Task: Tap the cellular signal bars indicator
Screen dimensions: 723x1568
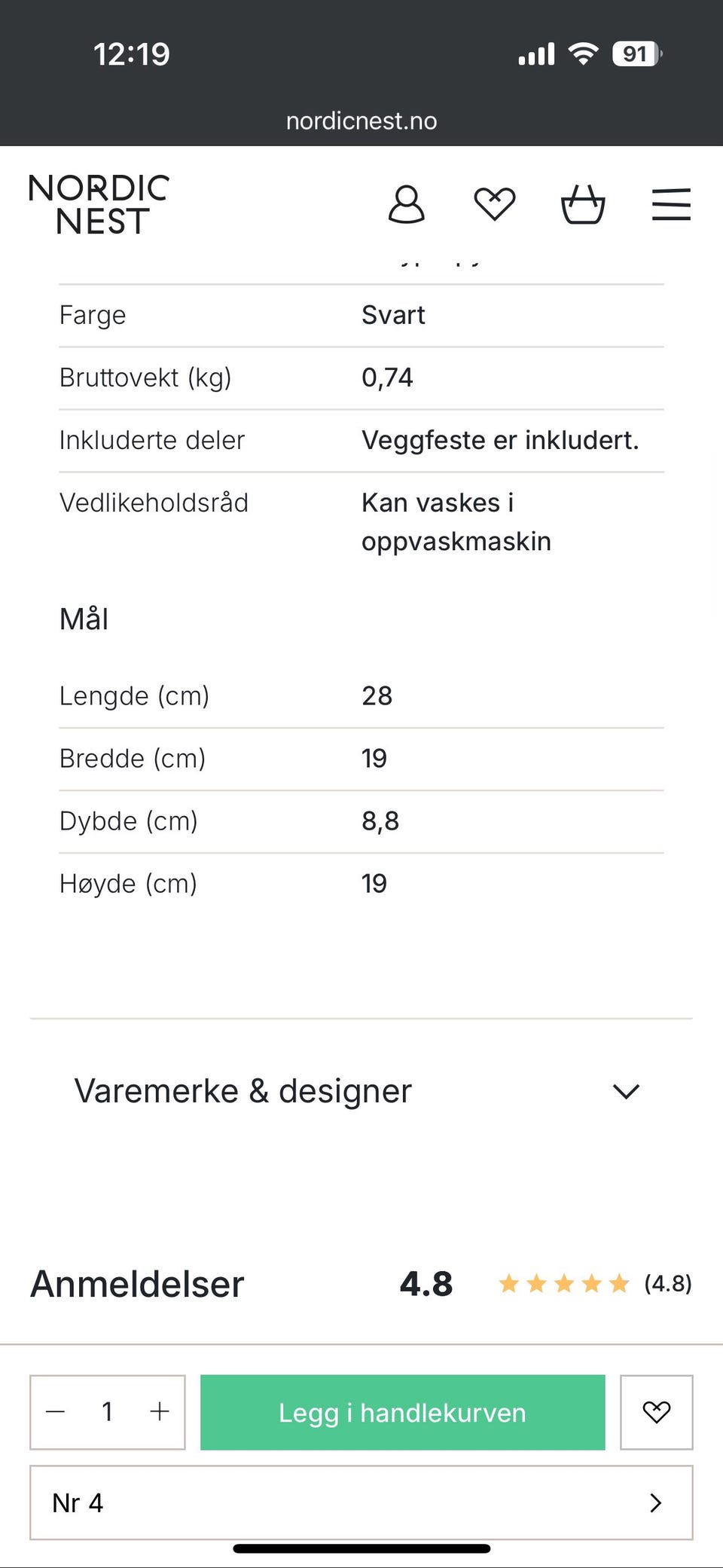Action: coord(535,53)
